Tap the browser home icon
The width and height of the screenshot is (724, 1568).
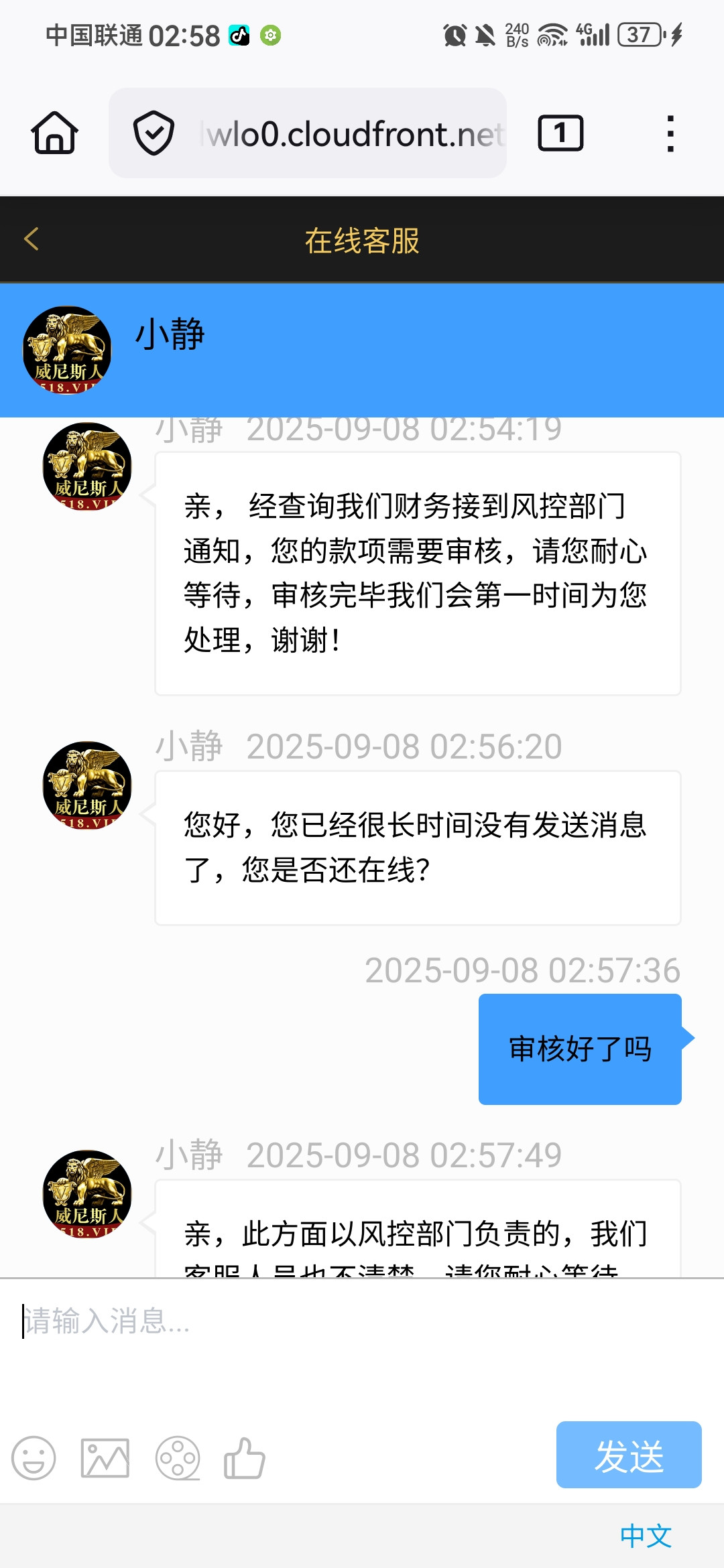tap(54, 132)
